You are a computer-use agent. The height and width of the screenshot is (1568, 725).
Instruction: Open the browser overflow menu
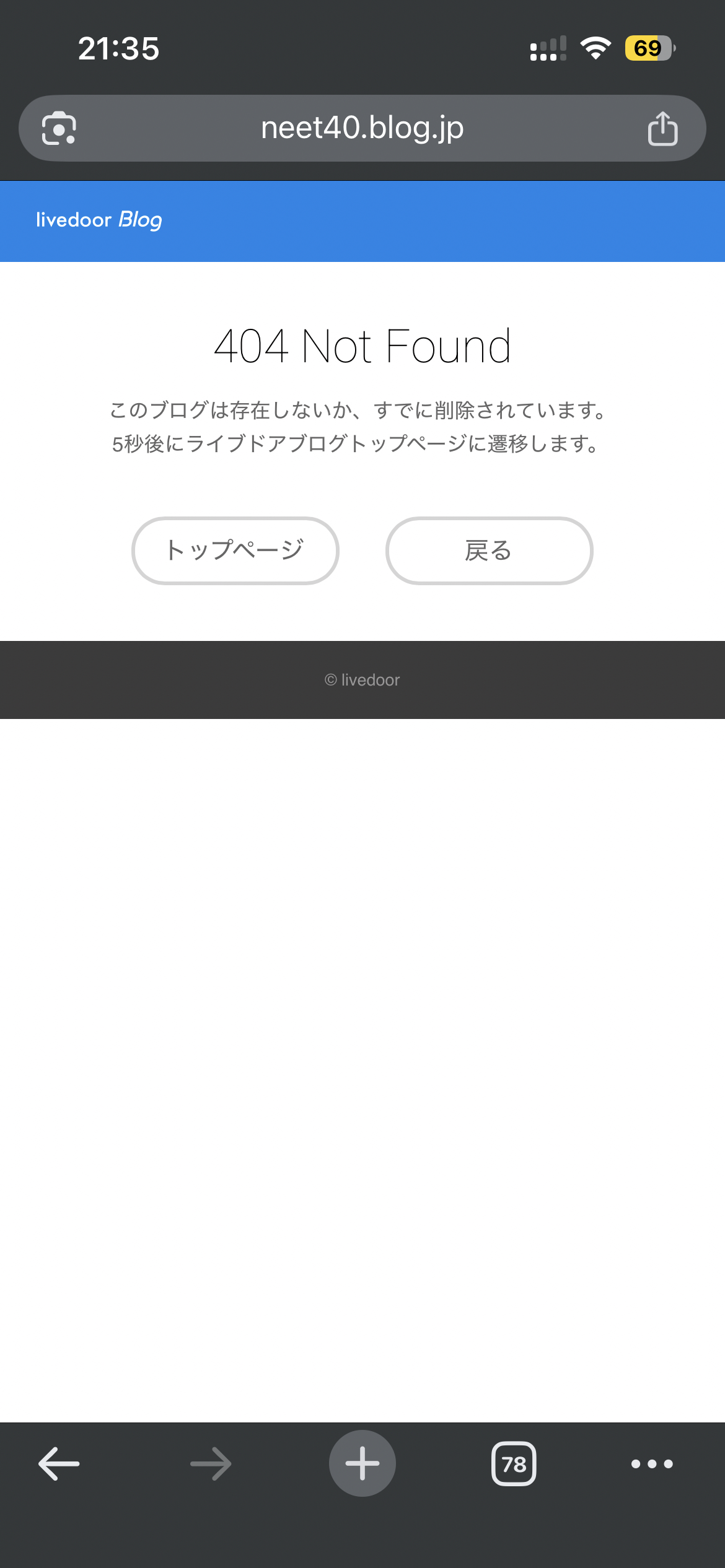651,1464
